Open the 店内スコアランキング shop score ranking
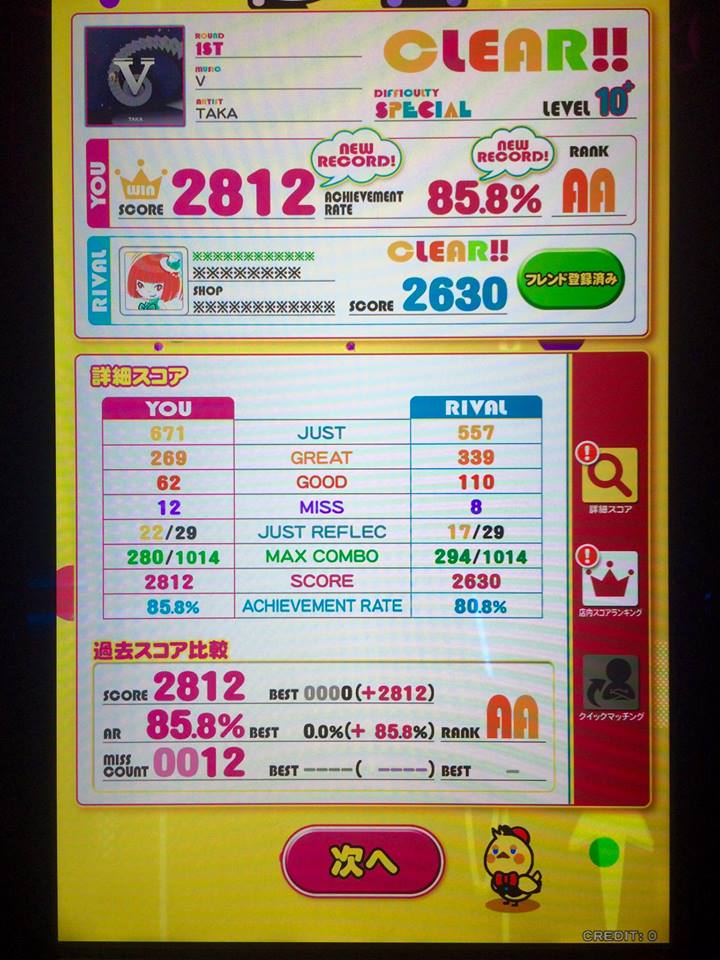Viewport: 720px width, 960px height. 609,578
